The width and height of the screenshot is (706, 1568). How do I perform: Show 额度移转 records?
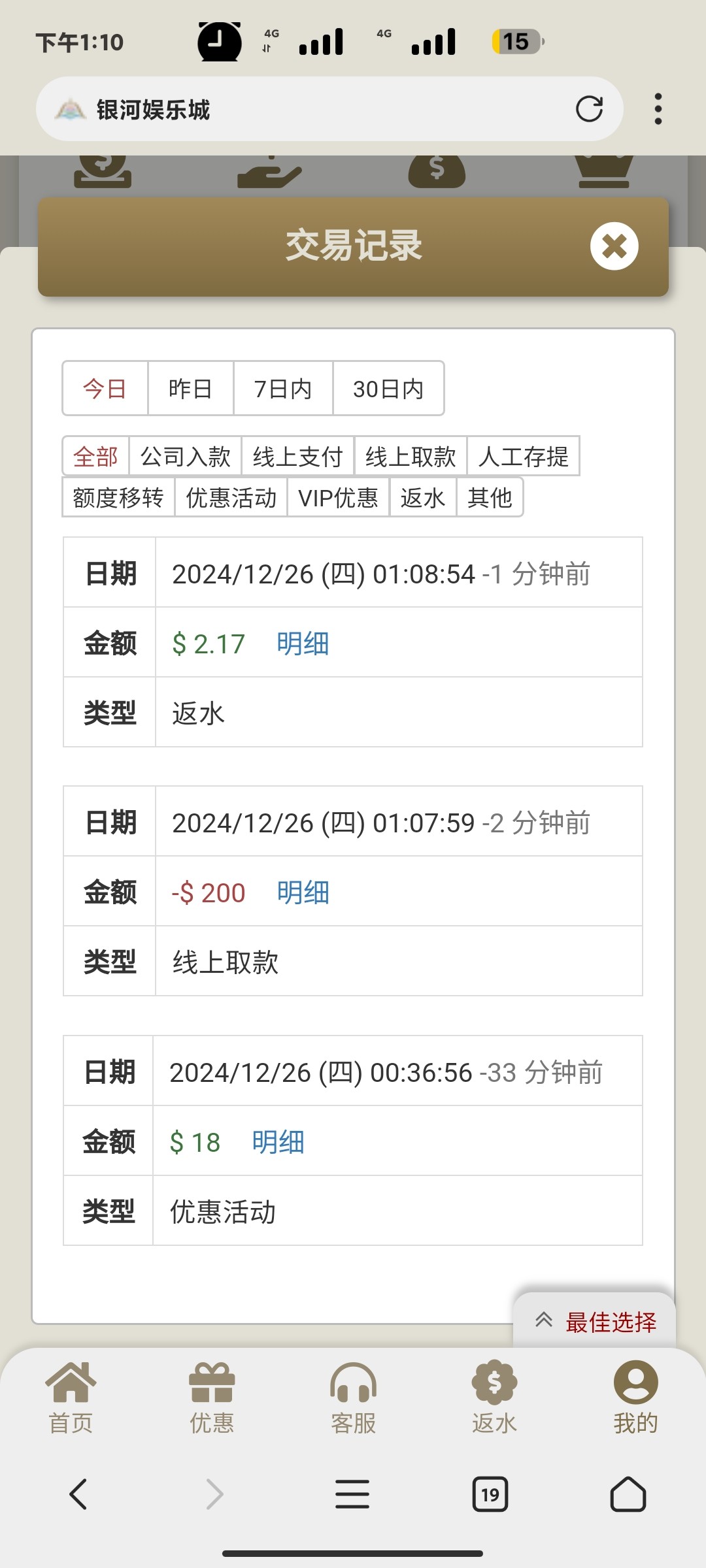coord(118,497)
